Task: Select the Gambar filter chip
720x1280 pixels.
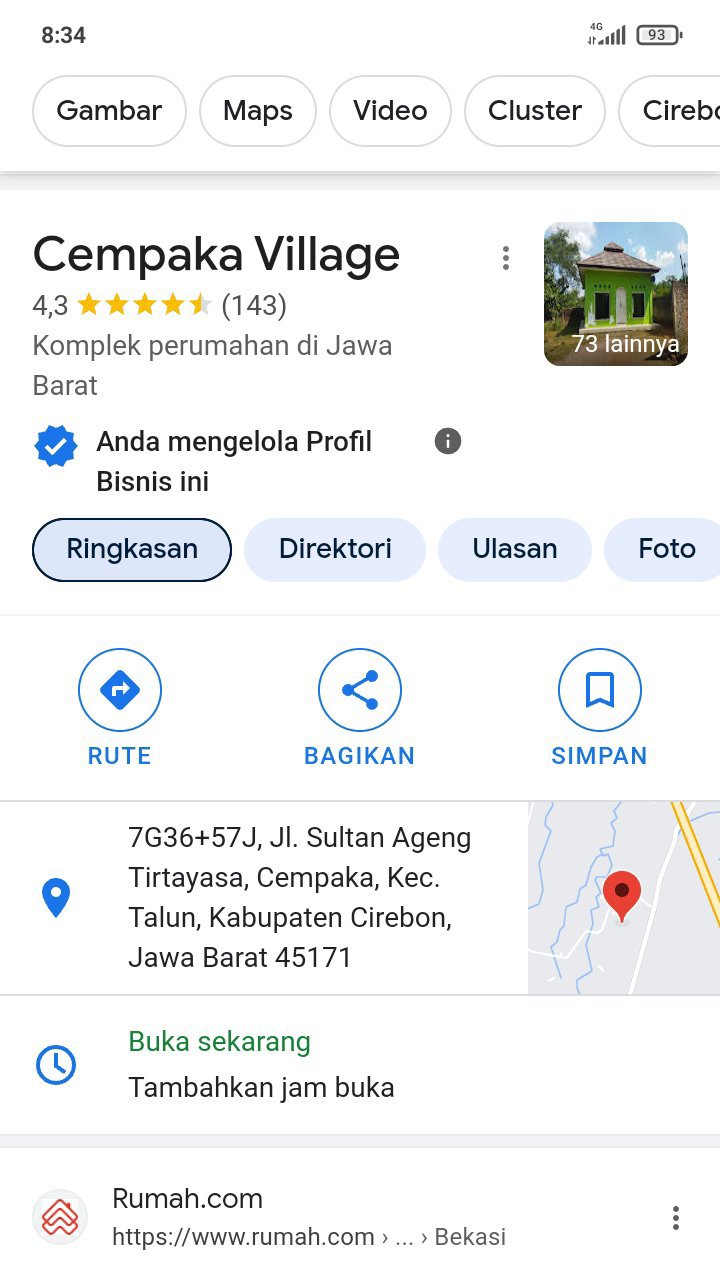Action: (x=109, y=111)
